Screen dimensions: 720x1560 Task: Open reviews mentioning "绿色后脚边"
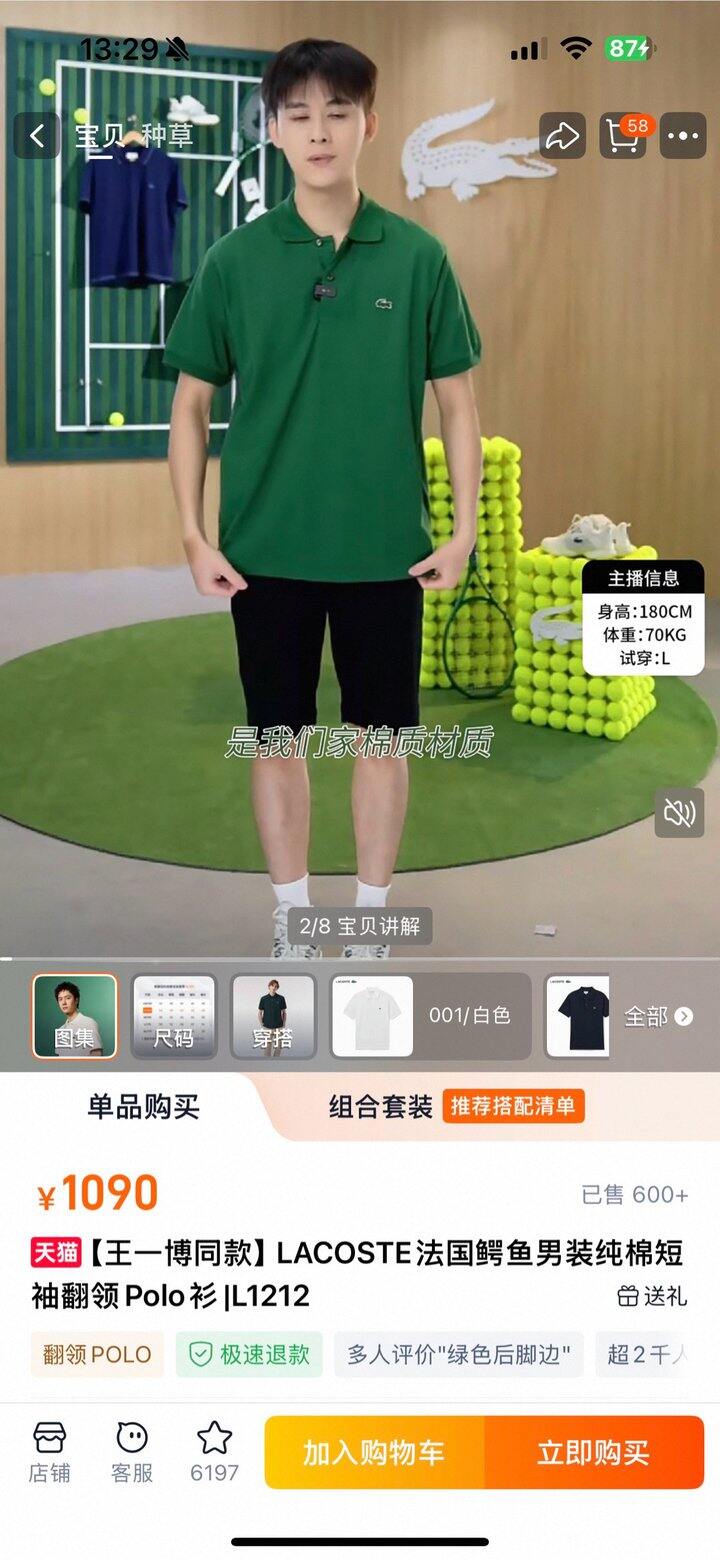459,1355
